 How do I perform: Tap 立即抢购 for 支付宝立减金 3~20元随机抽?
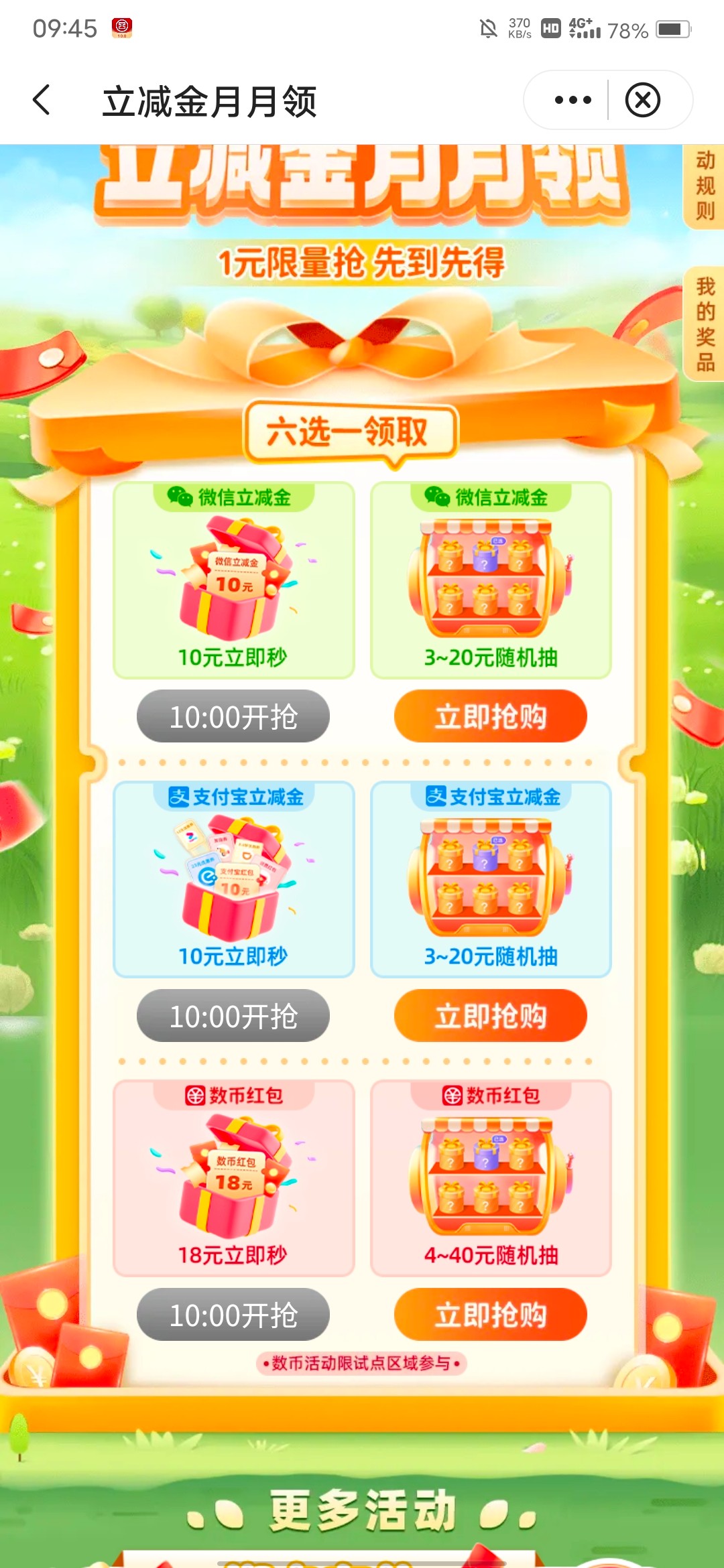click(490, 1015)
